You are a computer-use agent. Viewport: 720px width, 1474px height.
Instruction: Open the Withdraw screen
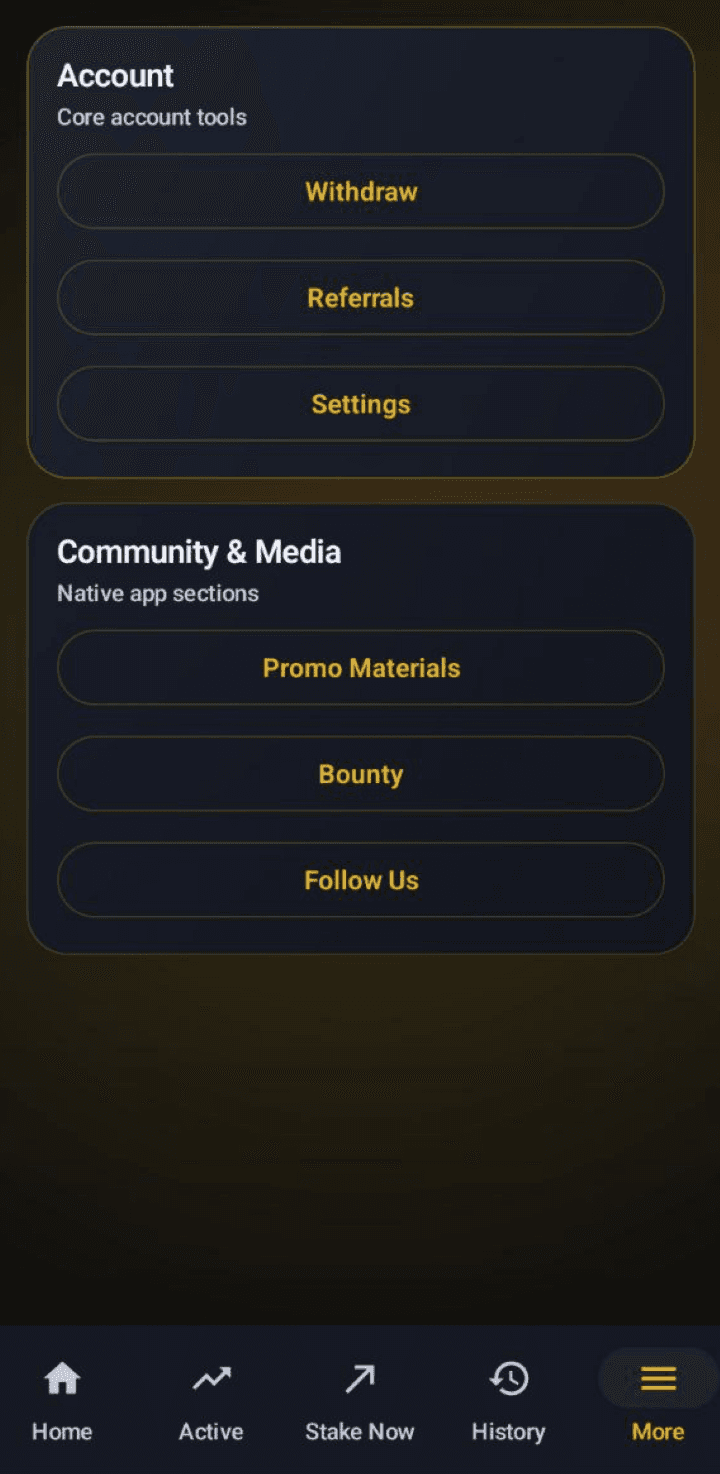[x=360, y=192]
